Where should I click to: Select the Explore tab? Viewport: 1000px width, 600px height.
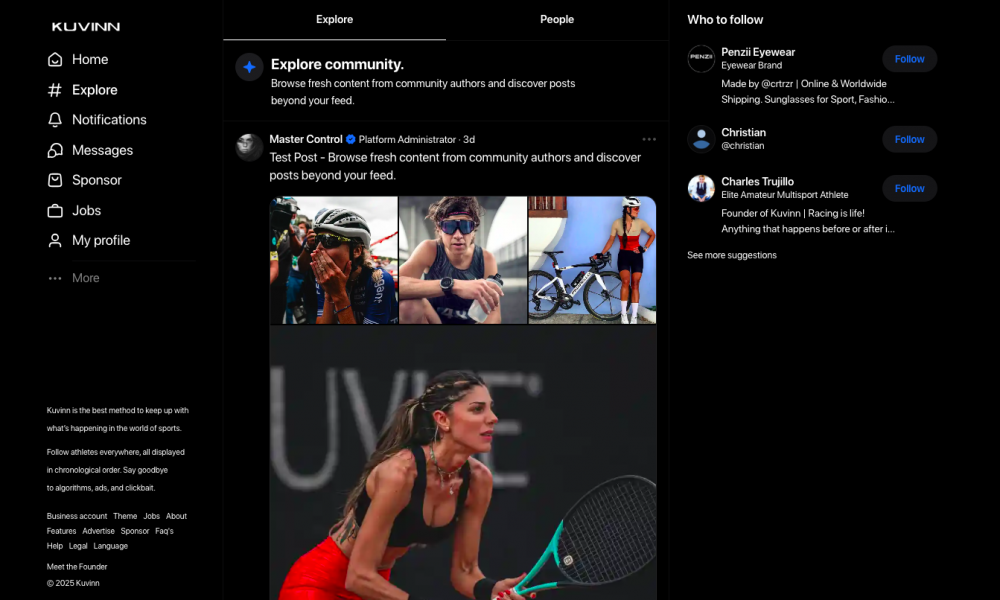pos(334,19)
